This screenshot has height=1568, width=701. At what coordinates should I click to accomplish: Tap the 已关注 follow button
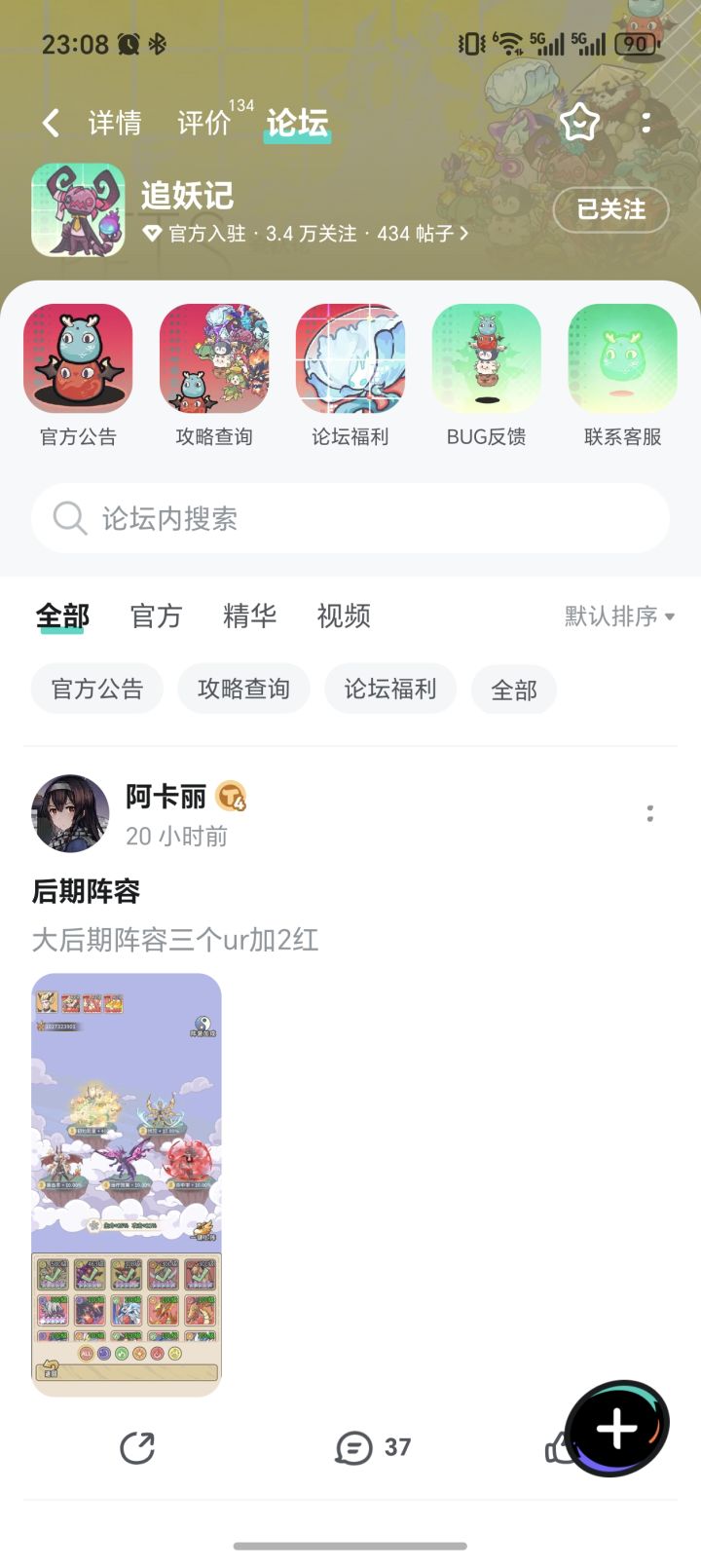pos(611,209)
